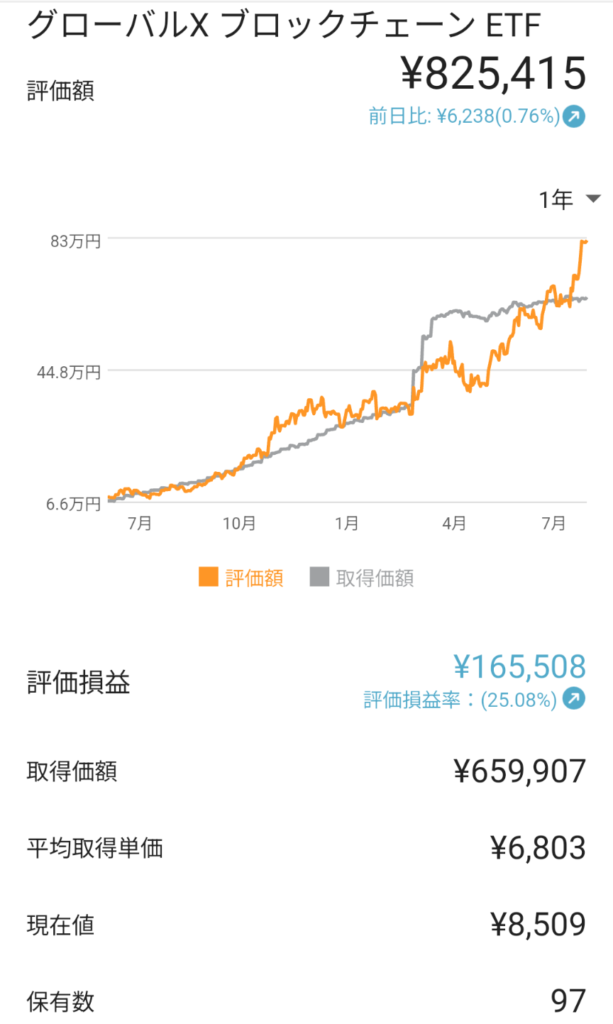613x1024 pixels.
Task: Toggle the 評価額 series in chart legend
Action: [x=241, y=577]
